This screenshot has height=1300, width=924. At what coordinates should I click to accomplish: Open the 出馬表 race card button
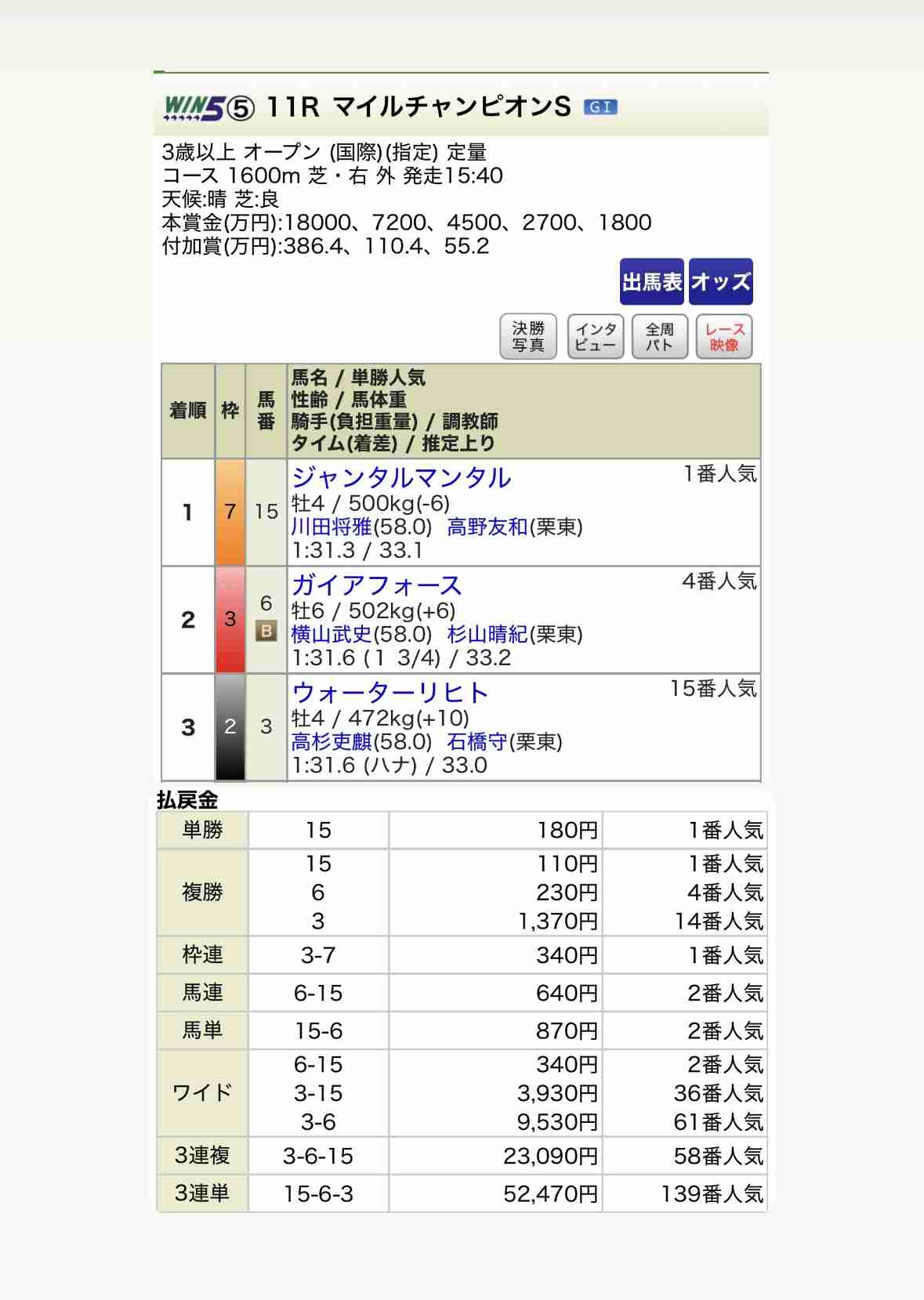click(651, 282)
